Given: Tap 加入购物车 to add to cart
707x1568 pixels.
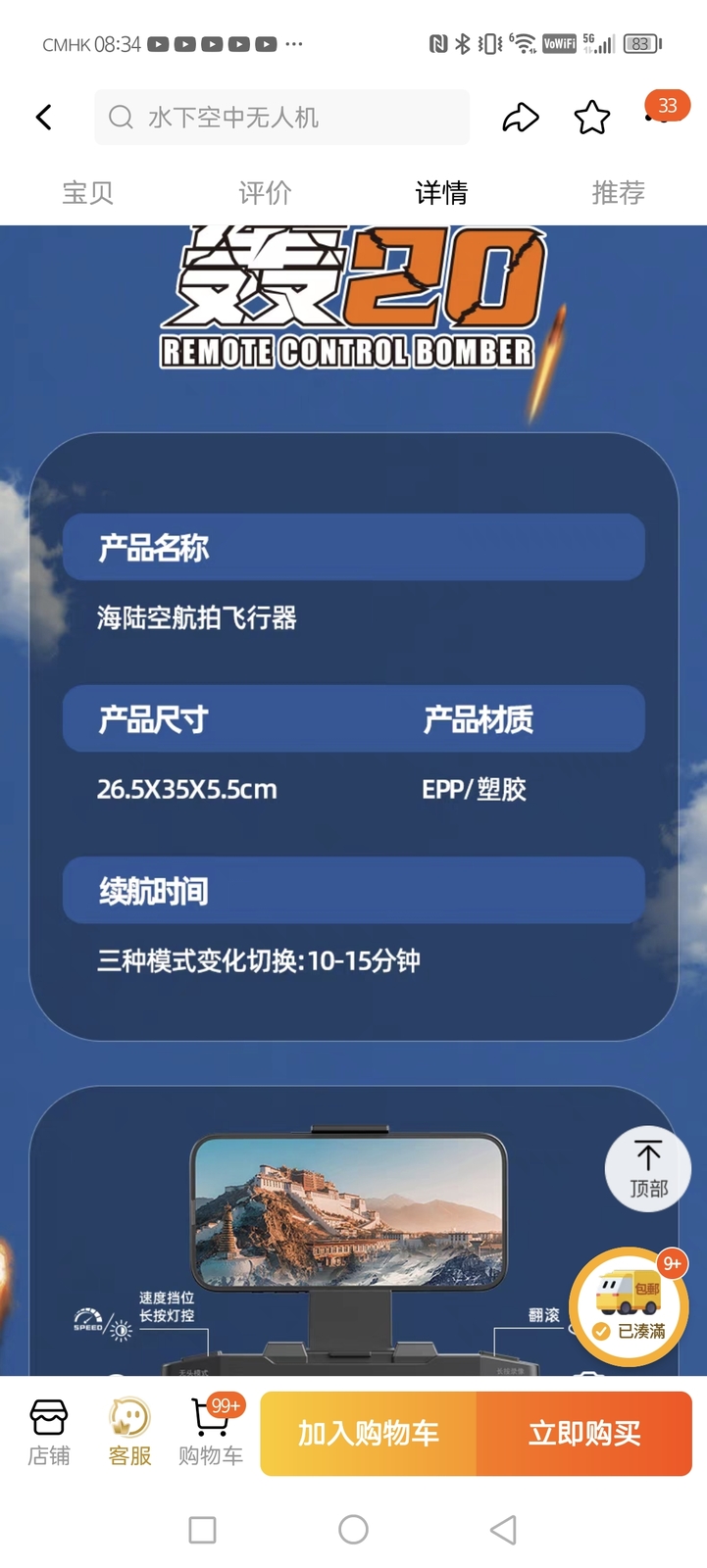Looking at the screenshot, I should (369, 1434).
